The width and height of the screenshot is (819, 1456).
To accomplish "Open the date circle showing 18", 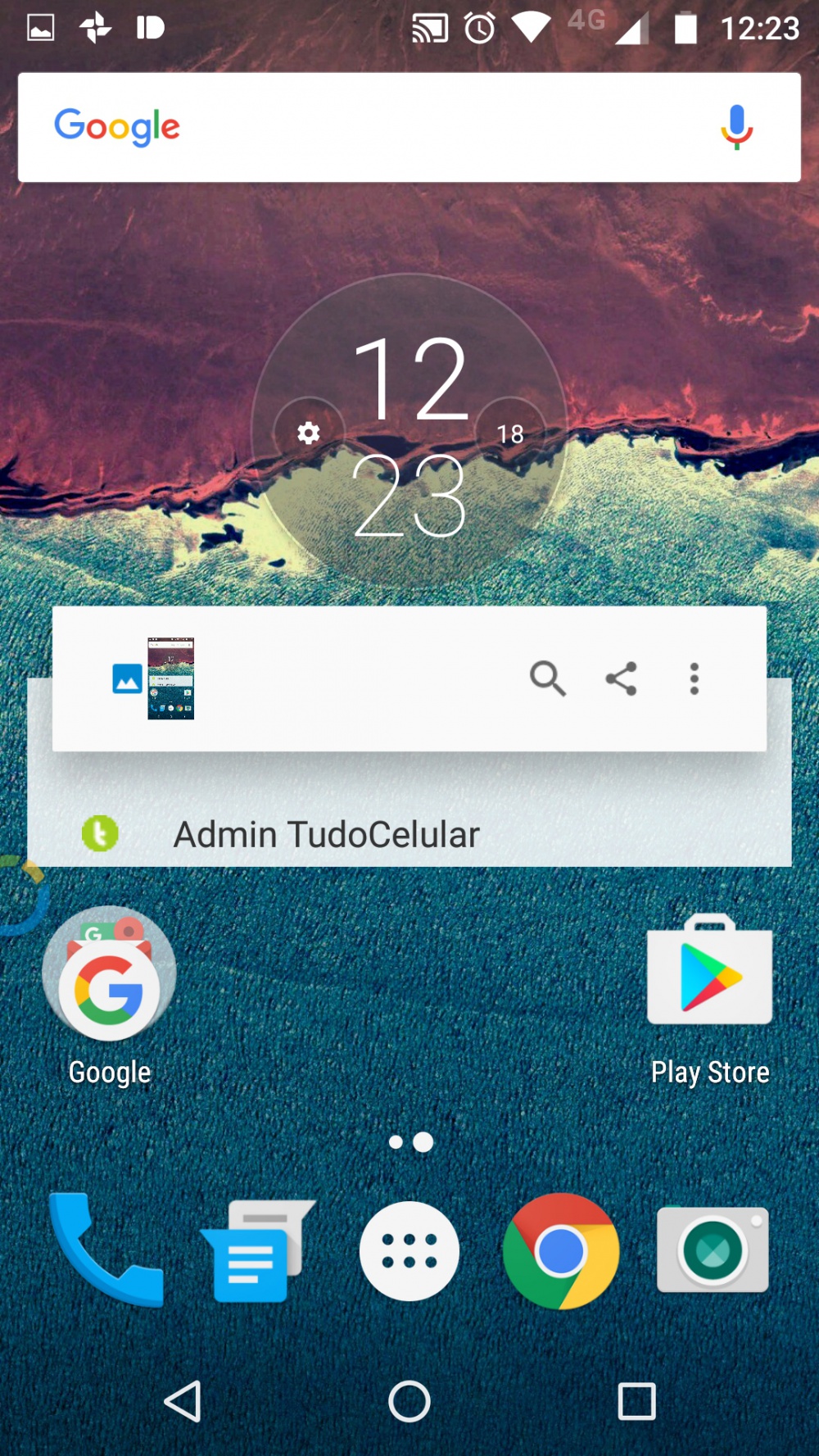I will (510, 433).
